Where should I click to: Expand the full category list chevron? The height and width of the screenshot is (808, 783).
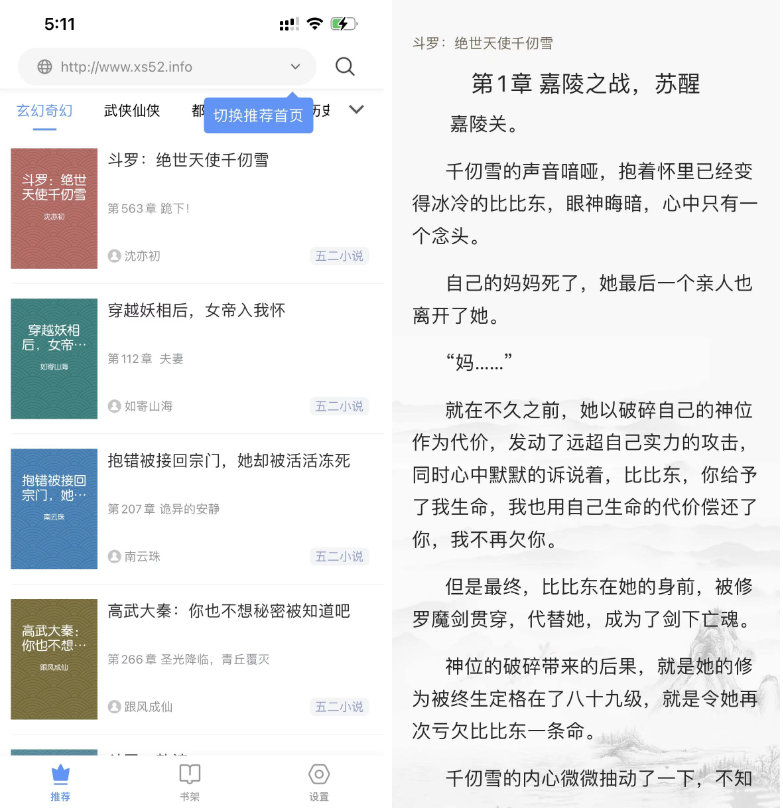[356, 109]
